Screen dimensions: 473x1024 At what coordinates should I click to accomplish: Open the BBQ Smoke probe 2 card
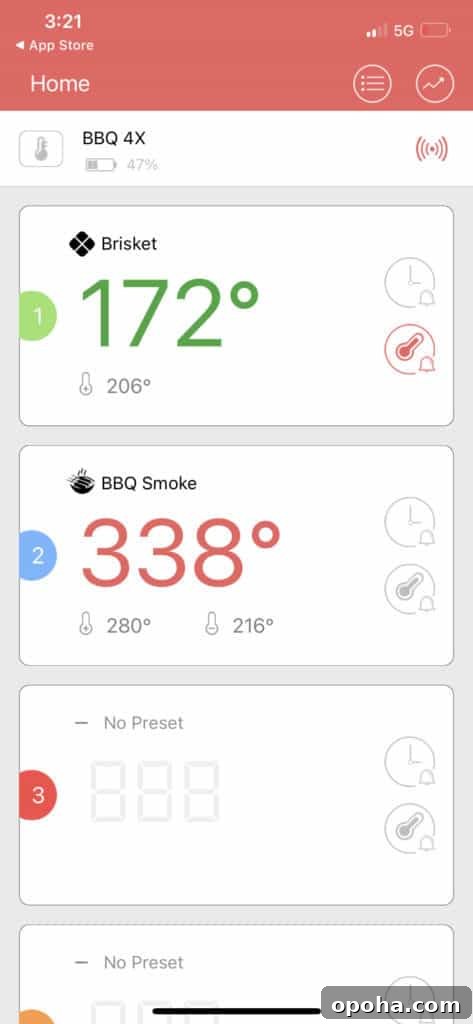pos(236,556)
